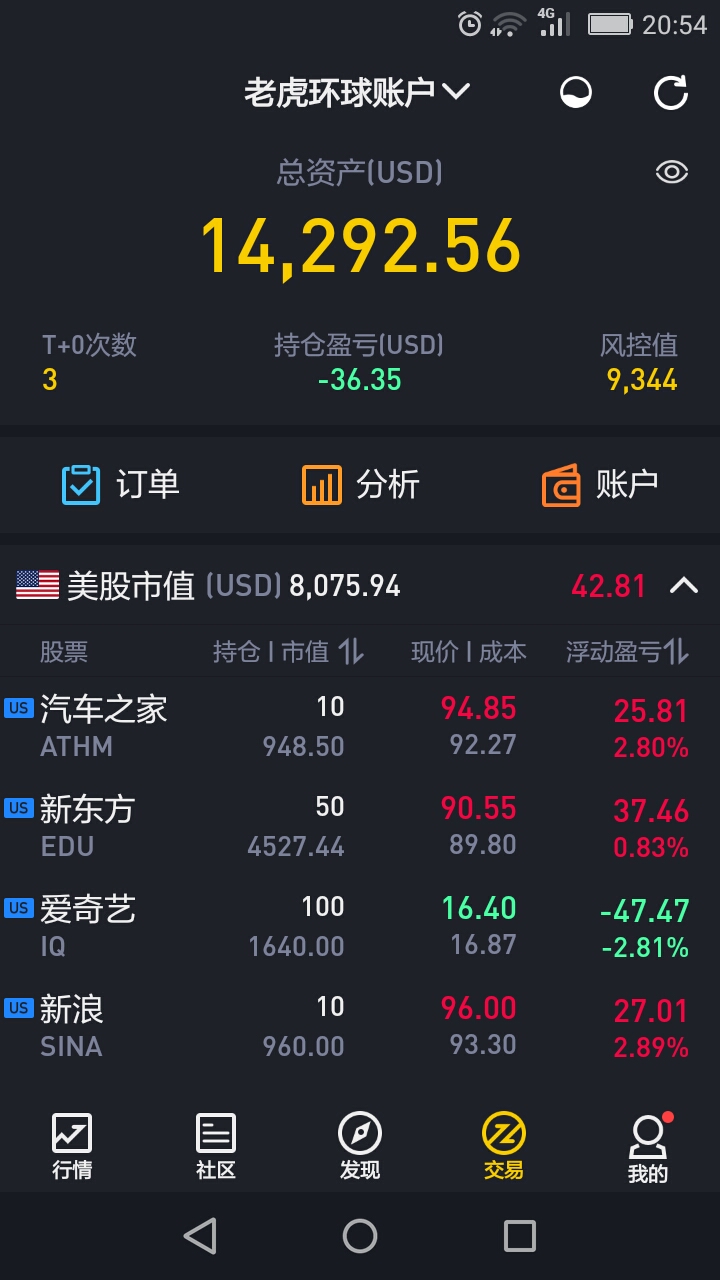Tap the pie chart icon in the header
Image resolution: width=720 pixels, height=1280 pixels.
point(575,93)
